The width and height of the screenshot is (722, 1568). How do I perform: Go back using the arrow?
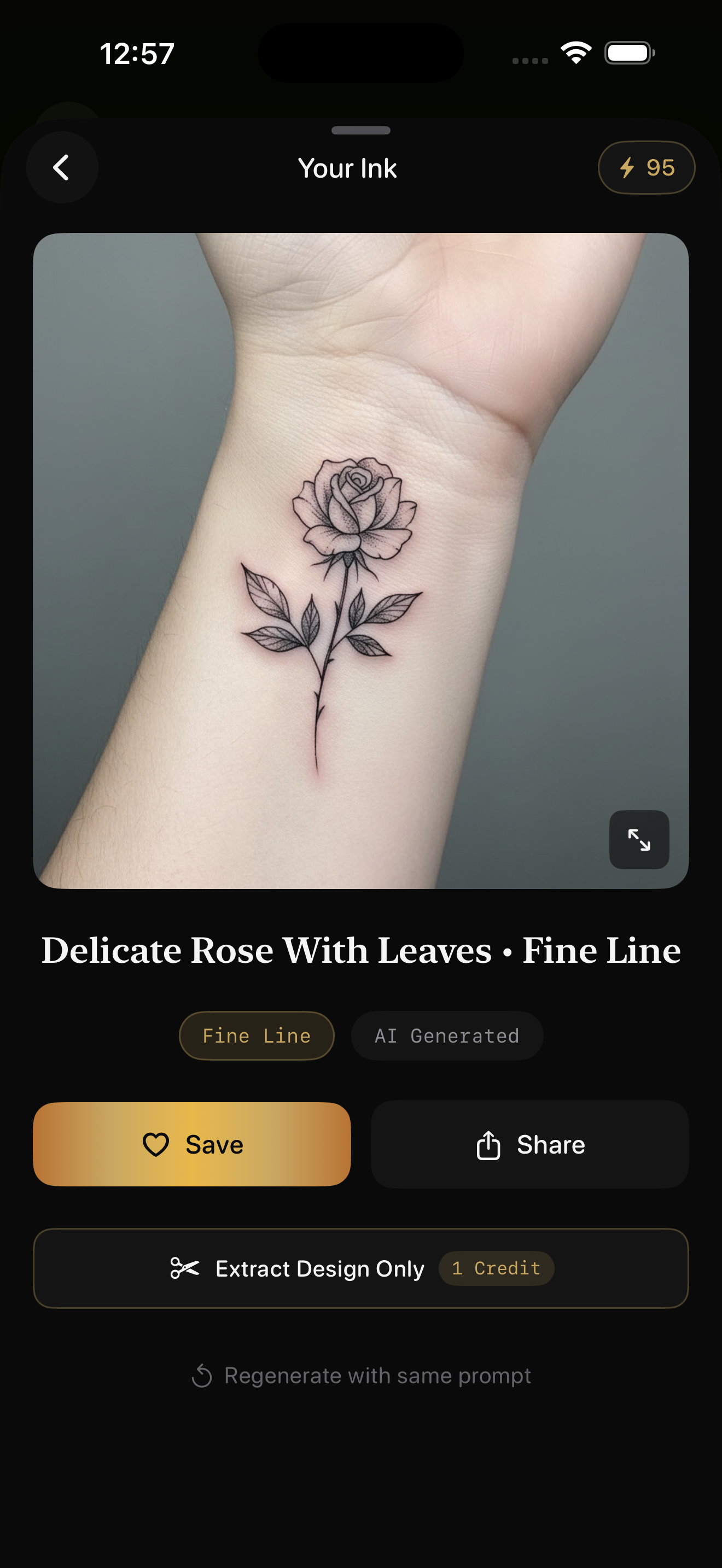[61, 167]
